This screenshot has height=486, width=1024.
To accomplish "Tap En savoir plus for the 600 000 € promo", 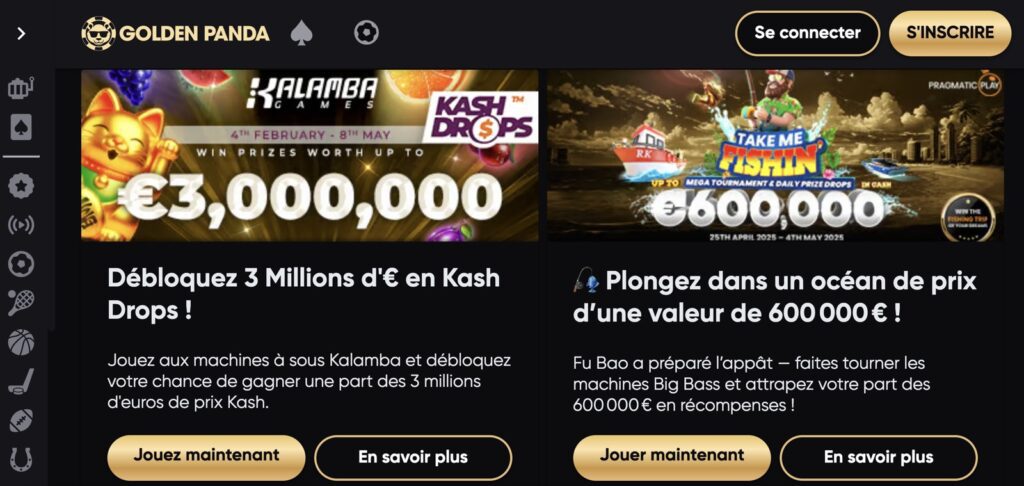I will [878, 458].
